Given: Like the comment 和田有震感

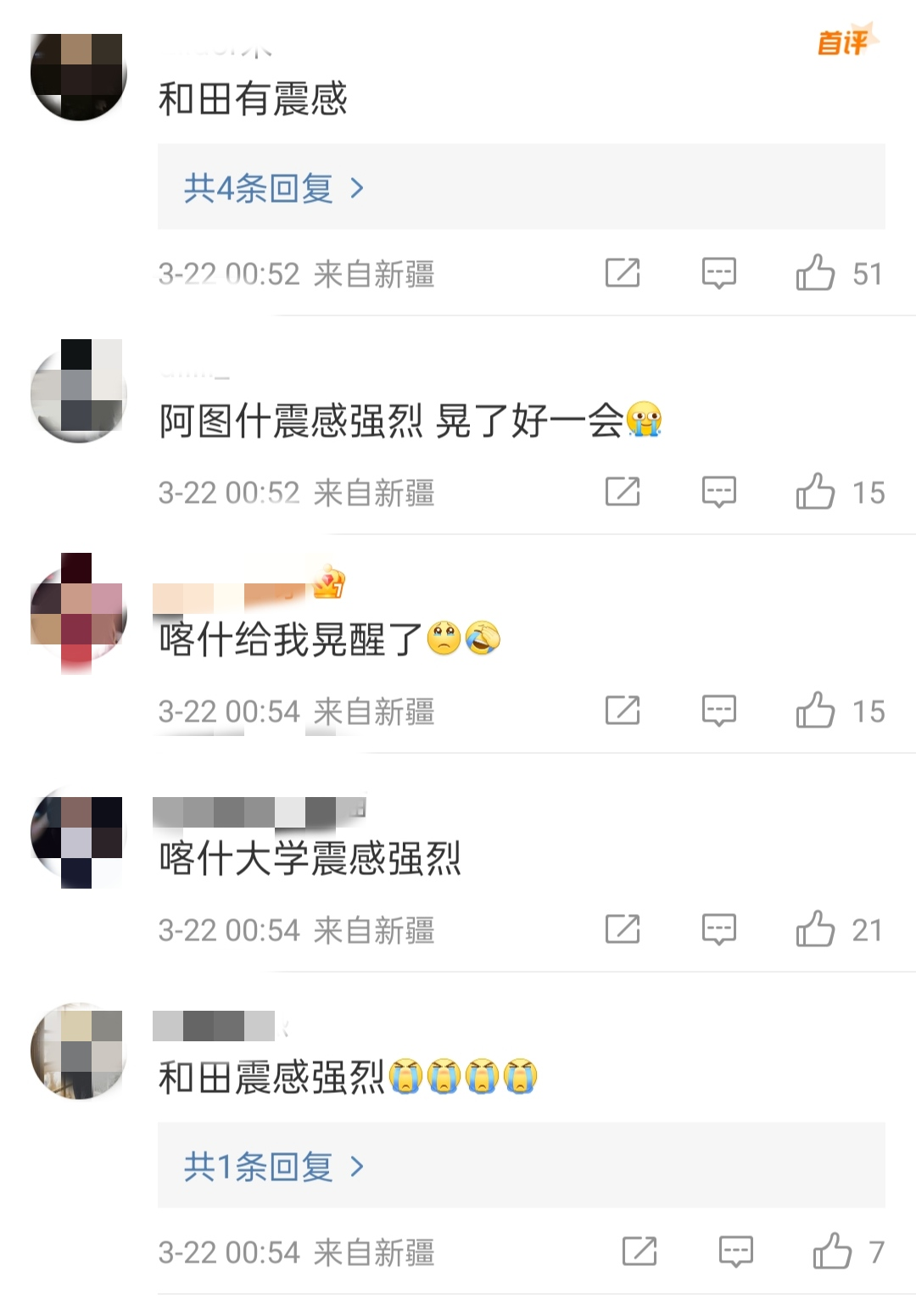Looking at the screenshot, I should (815, 273).
